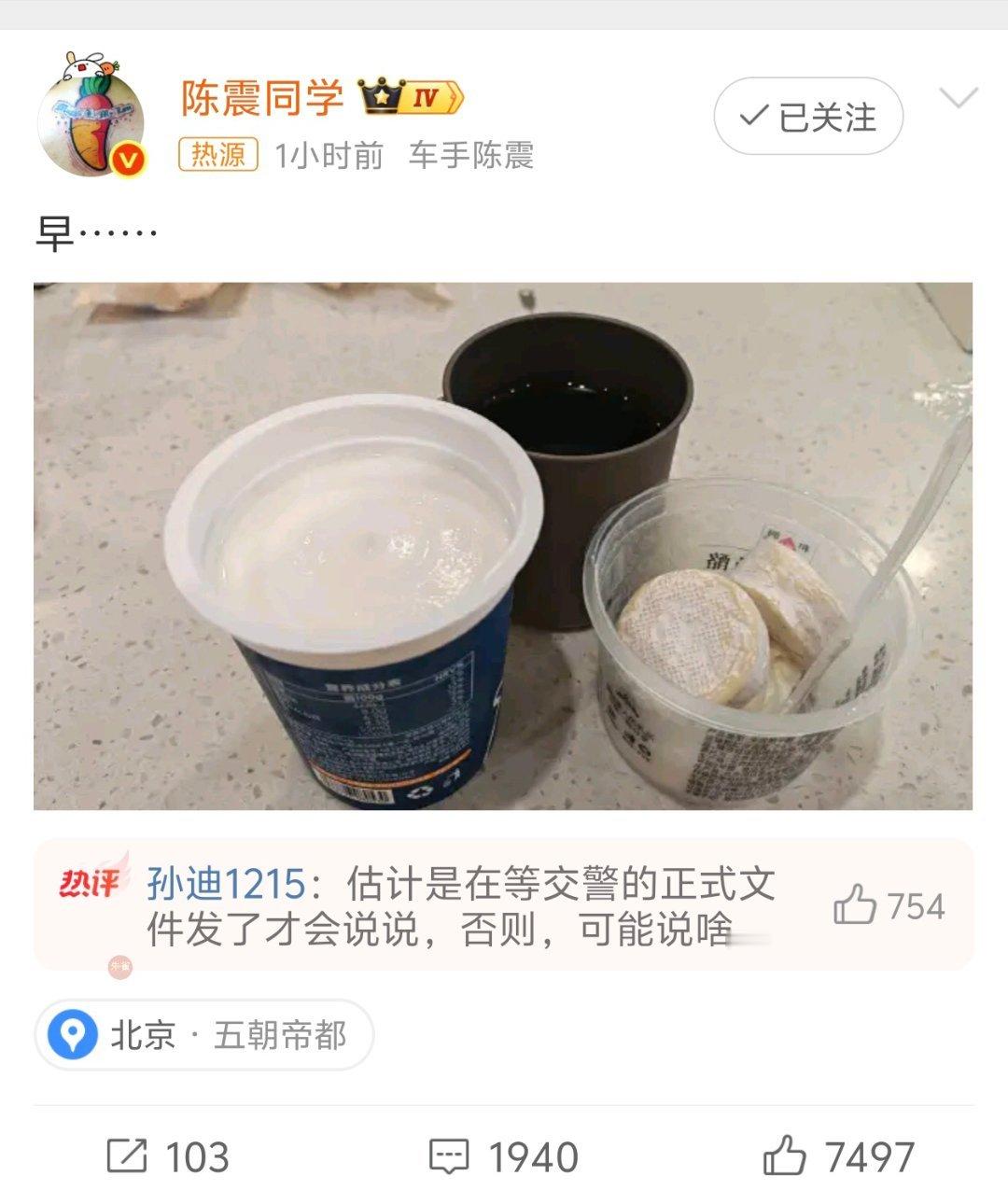The height and width of the screenshot is (1204, 1008).
Task: Tap the username 陈震同学
Action: click(262, 98)
